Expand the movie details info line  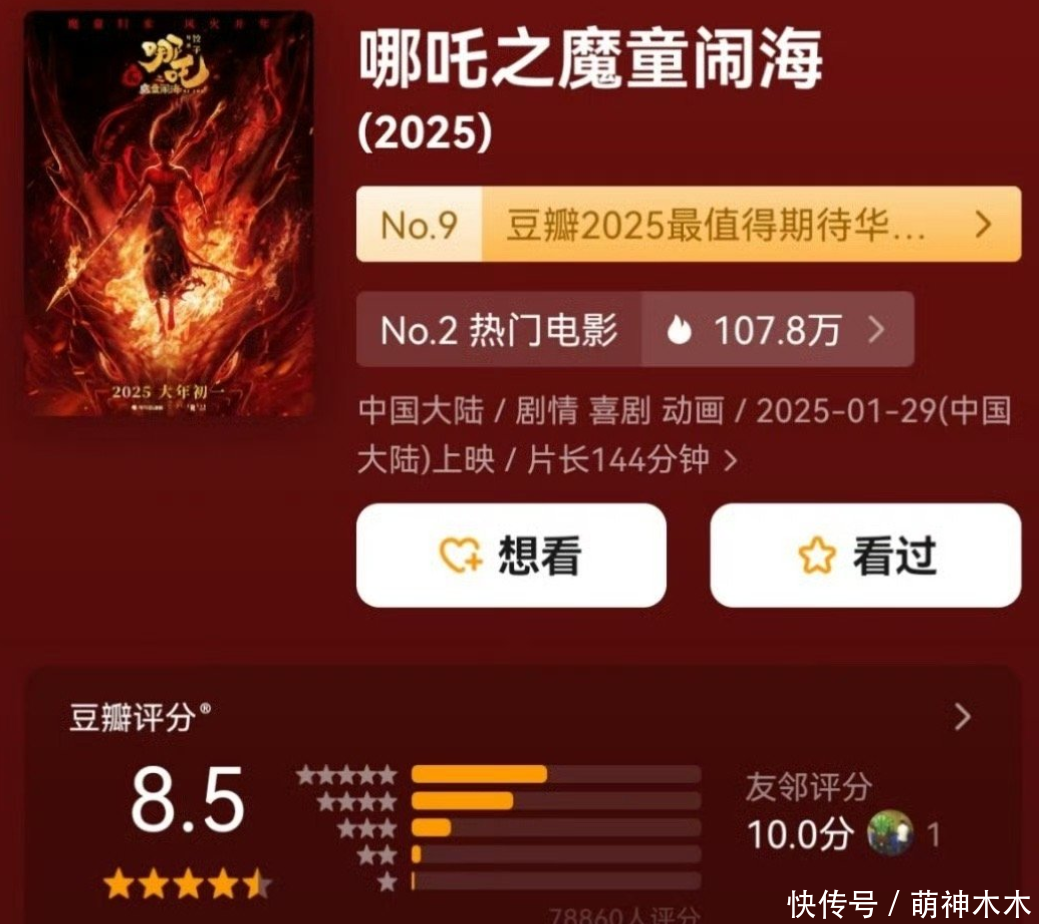click(x=730, y=460)
